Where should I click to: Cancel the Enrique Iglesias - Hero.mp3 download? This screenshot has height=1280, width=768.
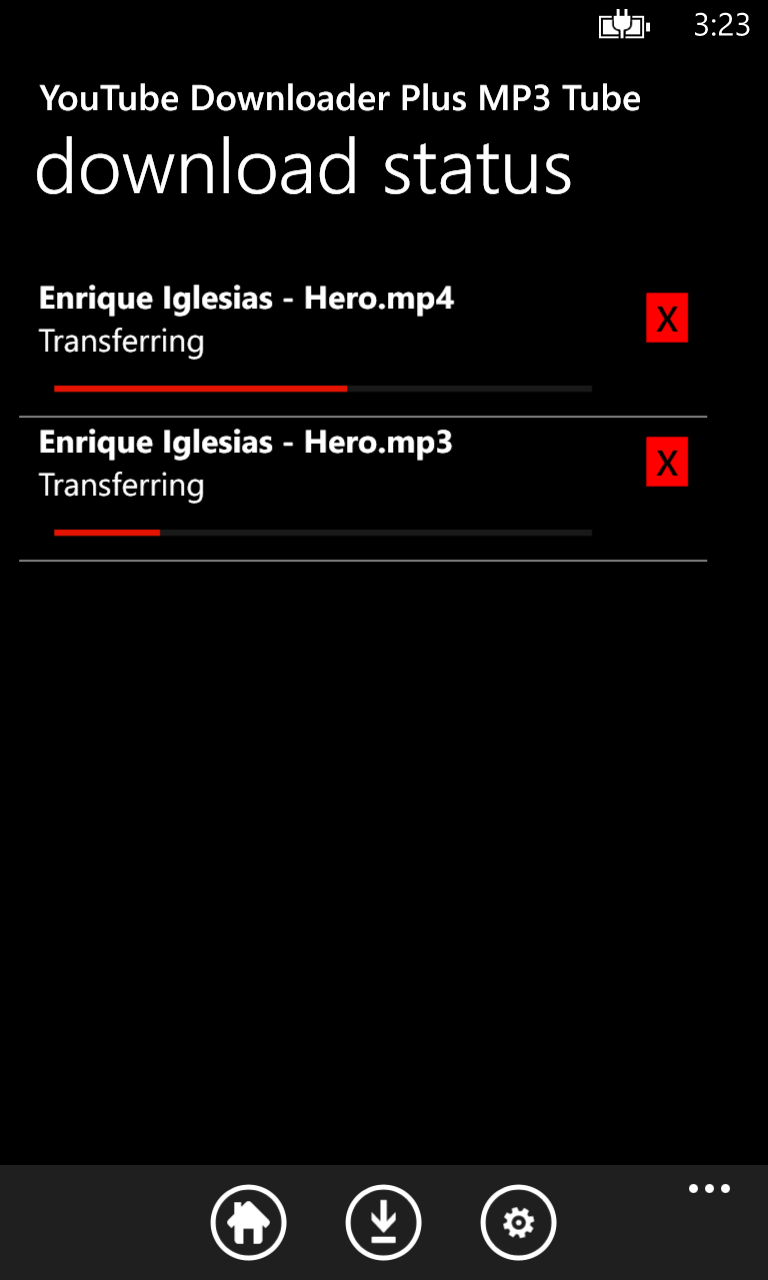pyautogui.click(x=667, y=463)
